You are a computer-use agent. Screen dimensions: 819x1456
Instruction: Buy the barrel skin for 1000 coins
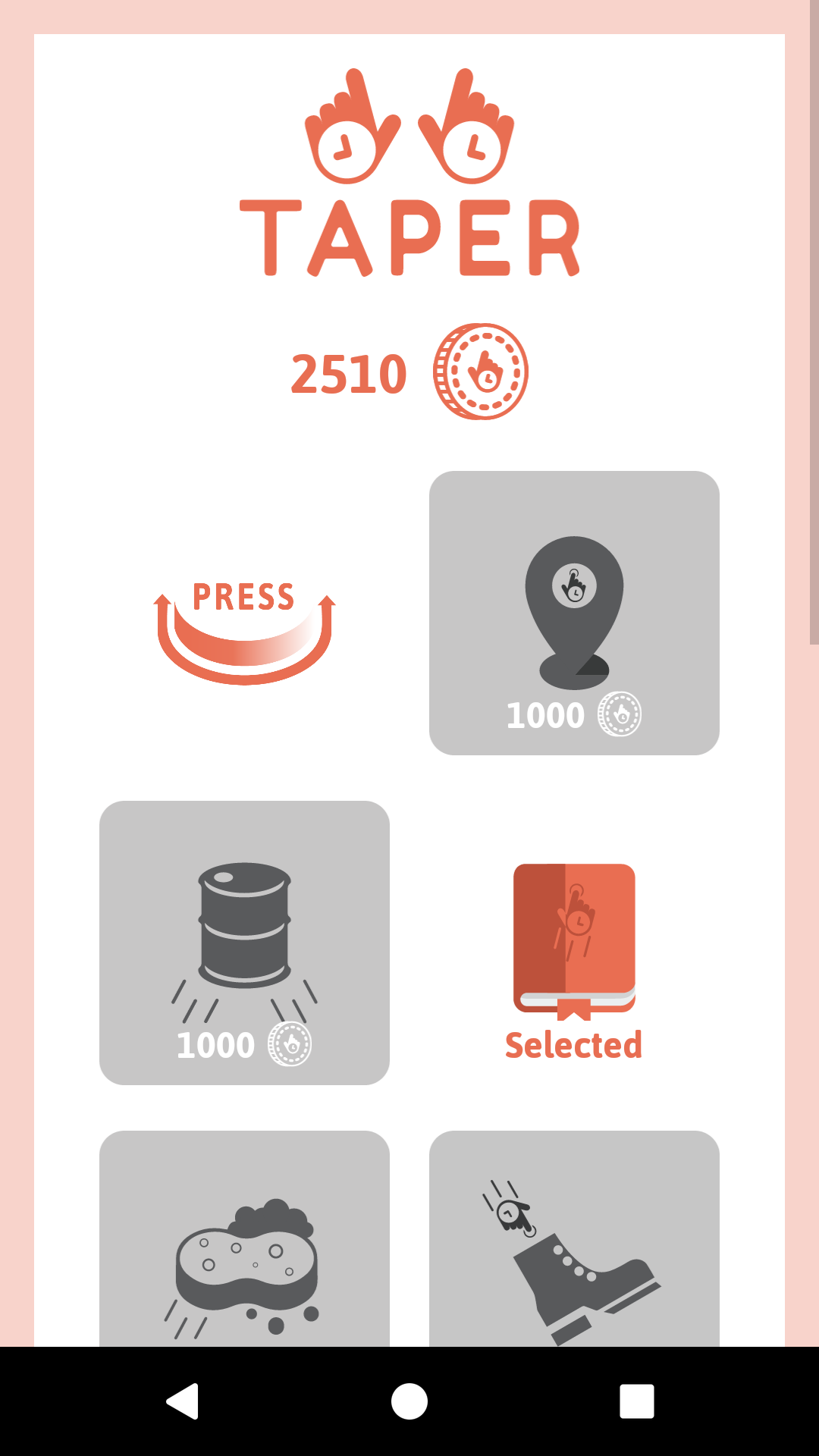[244, 943]
